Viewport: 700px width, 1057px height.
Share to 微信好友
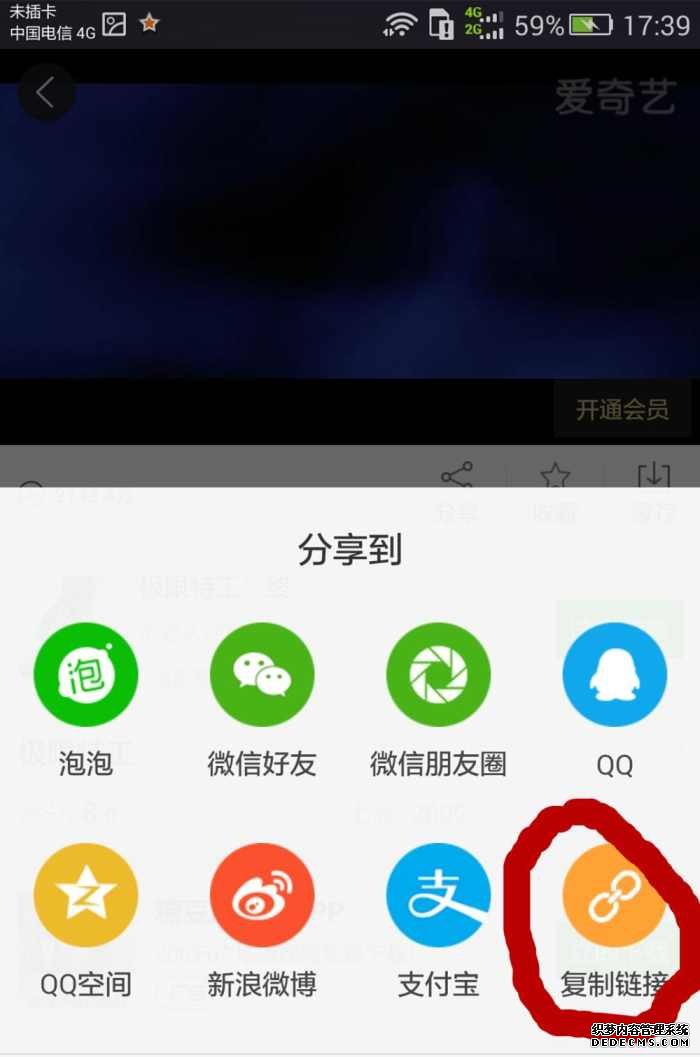(x=262, y=675)
